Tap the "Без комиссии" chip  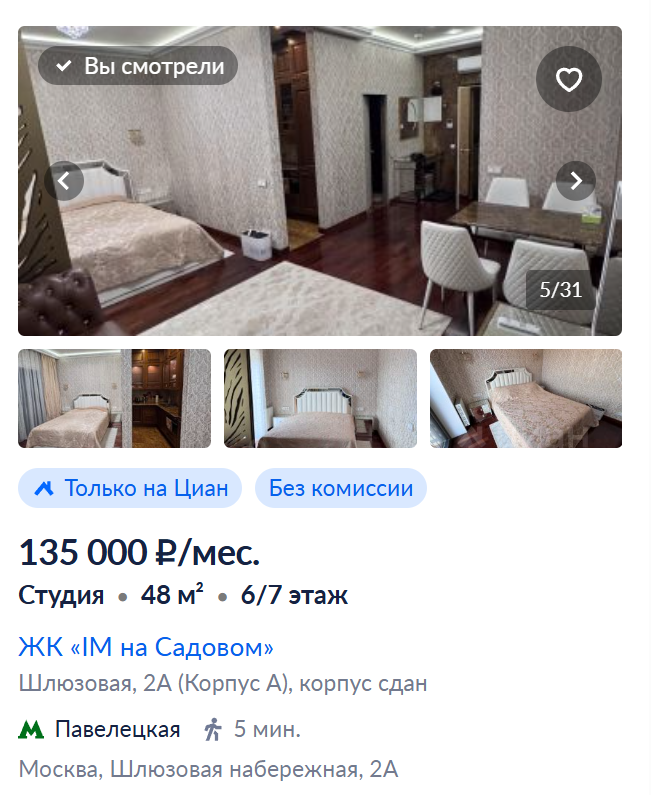(x=341, y=488)
